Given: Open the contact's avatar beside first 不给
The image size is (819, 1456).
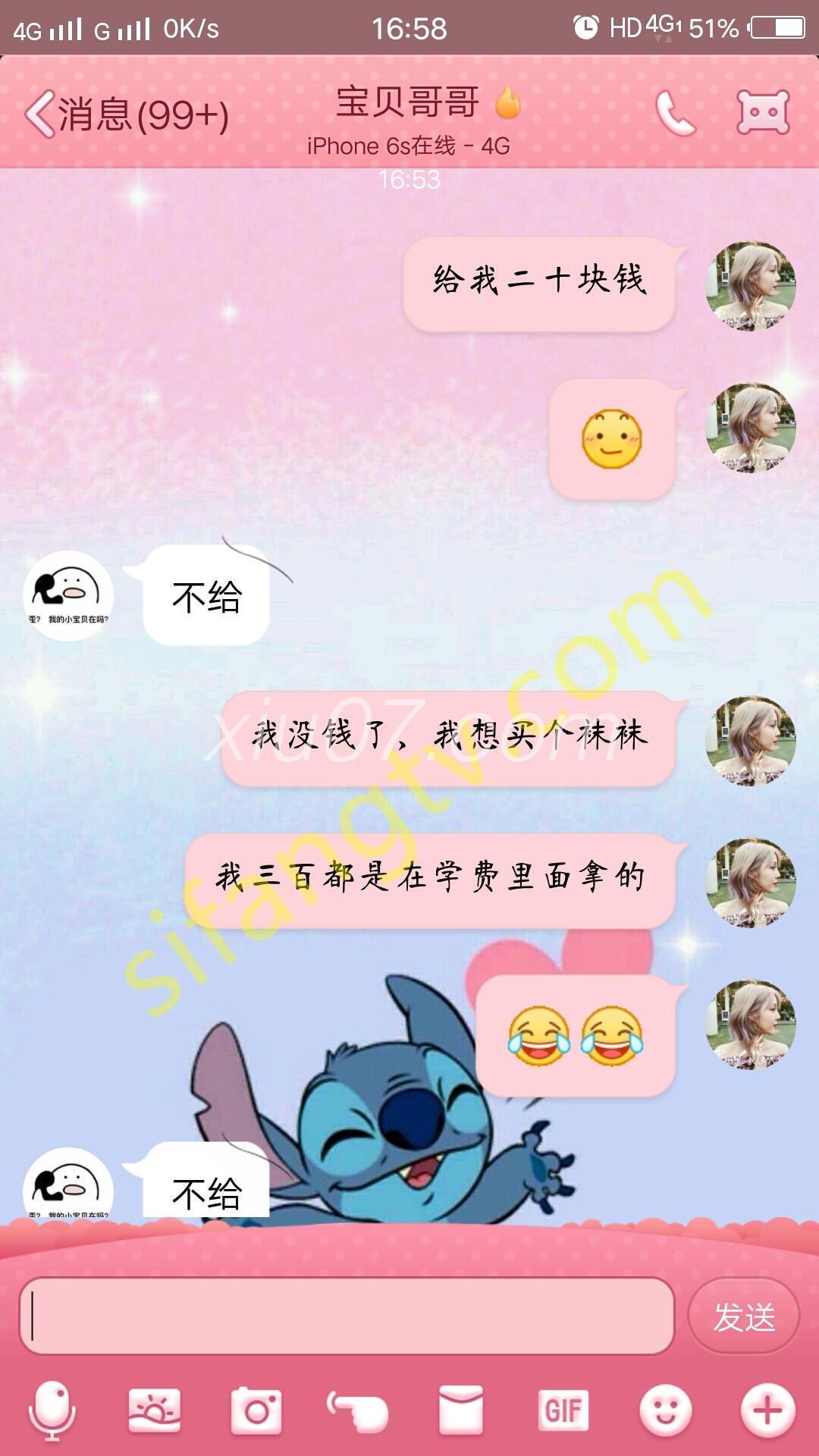Looking at the screenshot, I should click(68, 595).
